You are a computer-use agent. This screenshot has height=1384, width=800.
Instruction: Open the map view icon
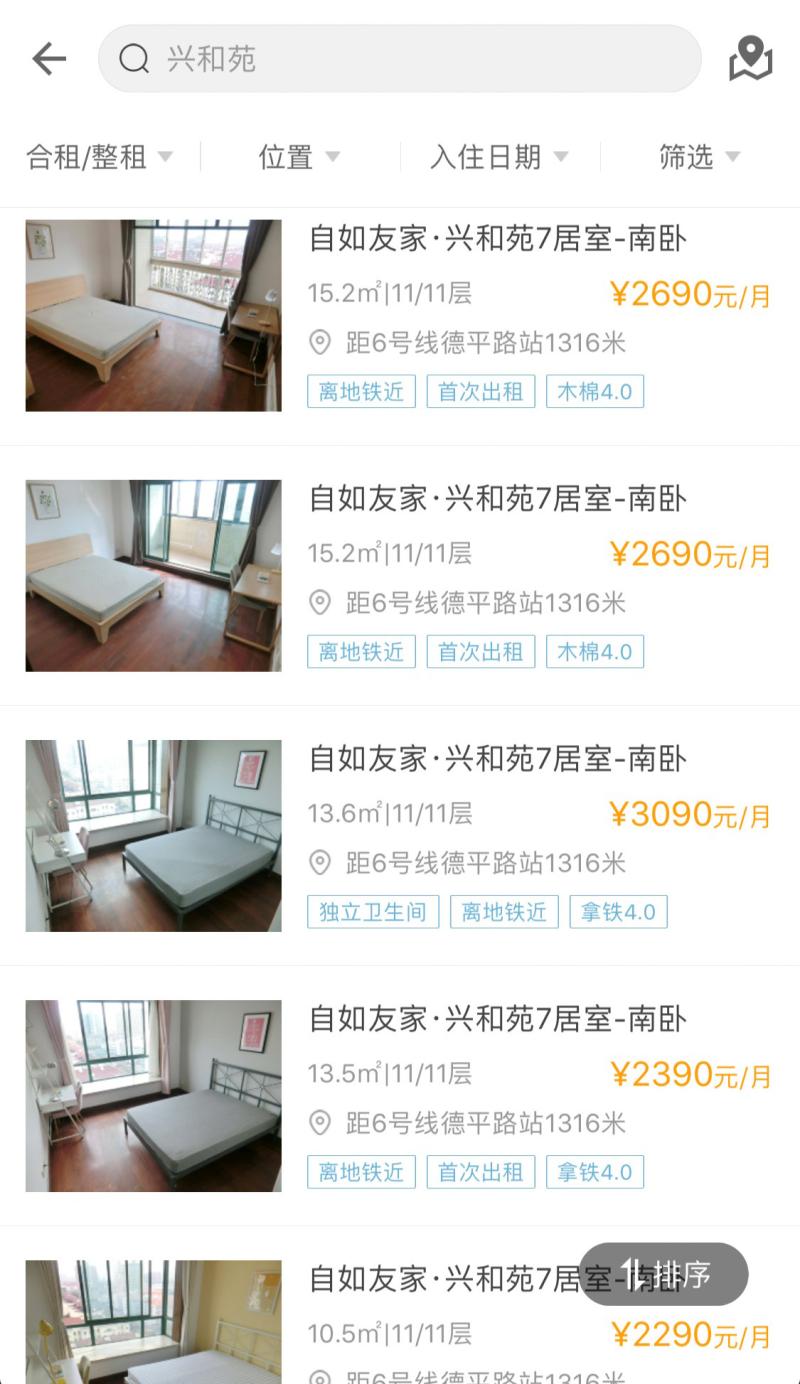[750, 59]
